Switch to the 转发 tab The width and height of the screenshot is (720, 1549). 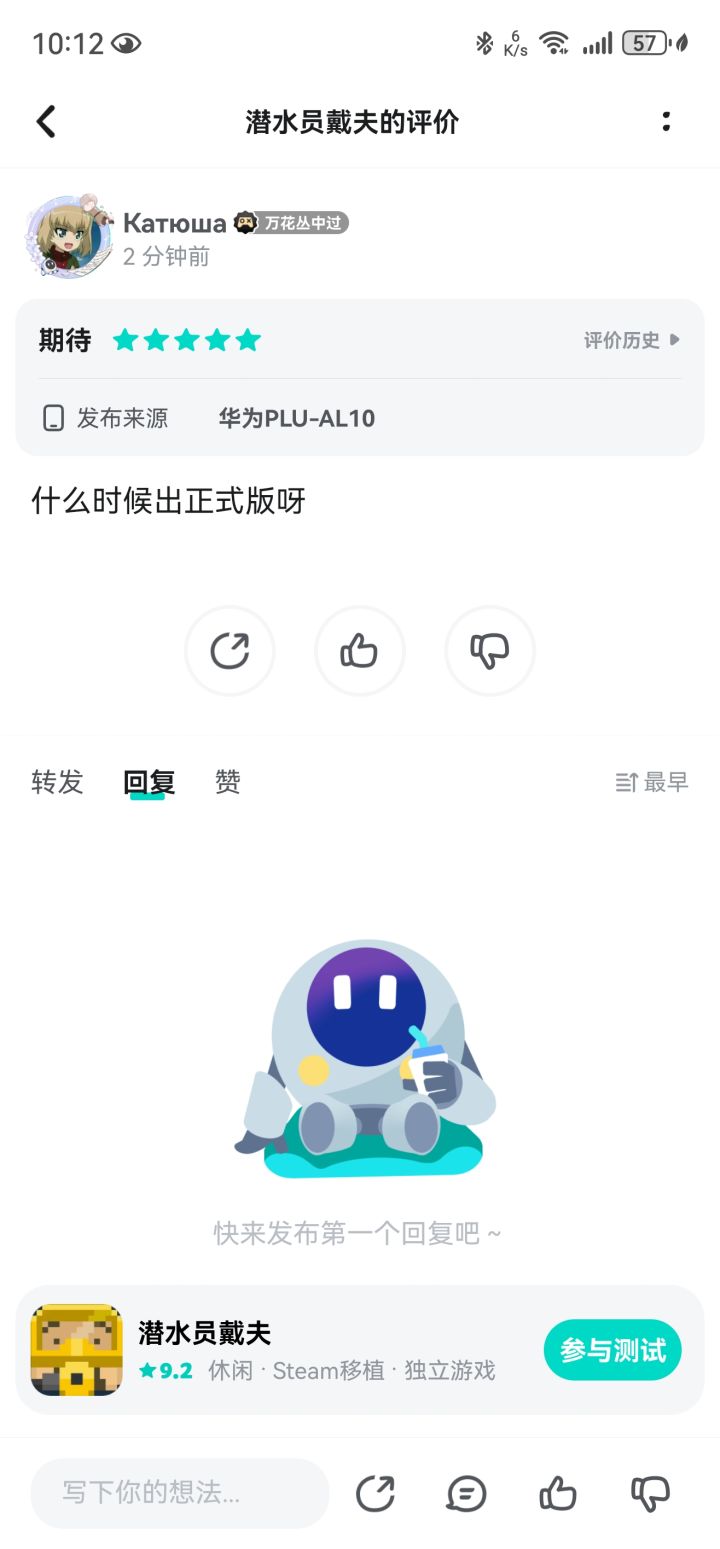tap(57, 783)
